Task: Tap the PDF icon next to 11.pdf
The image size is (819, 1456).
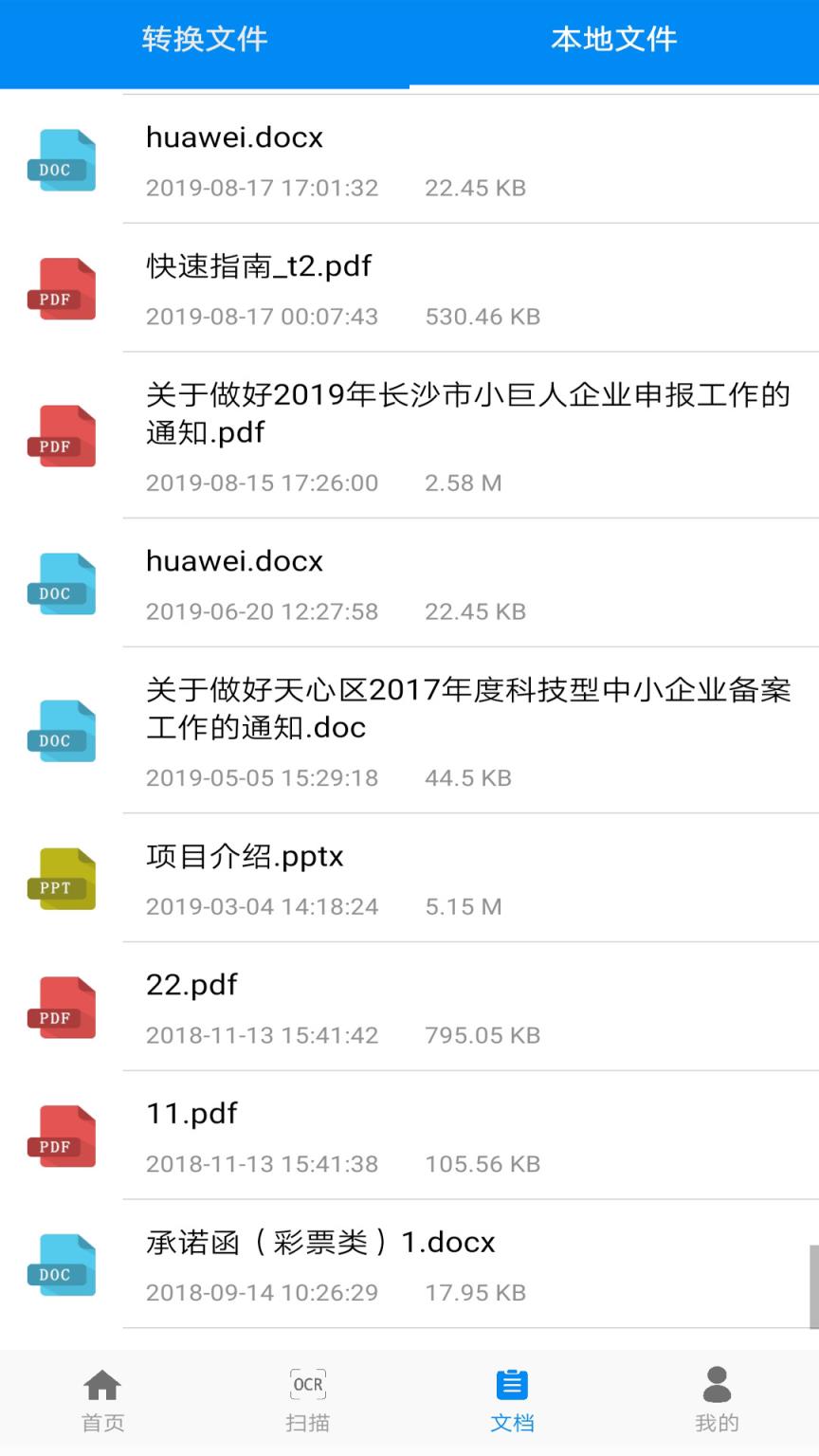Action: point(61,1136)
